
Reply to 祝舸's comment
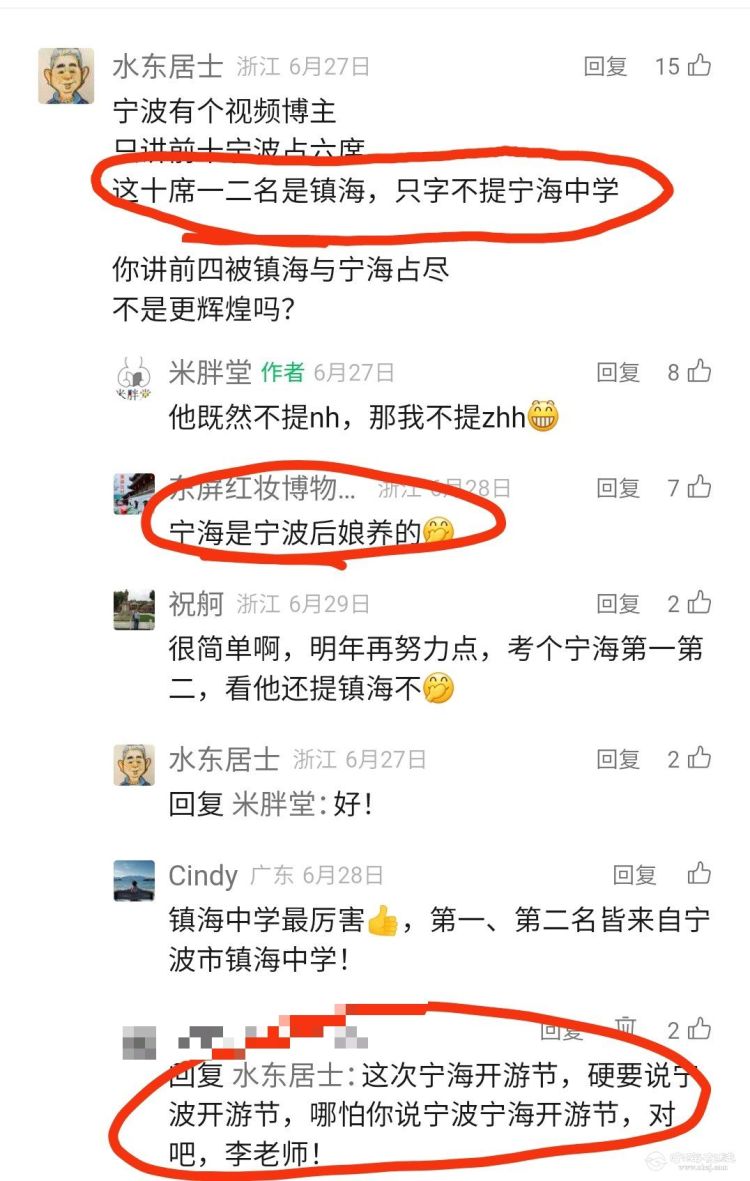point(618,603)
